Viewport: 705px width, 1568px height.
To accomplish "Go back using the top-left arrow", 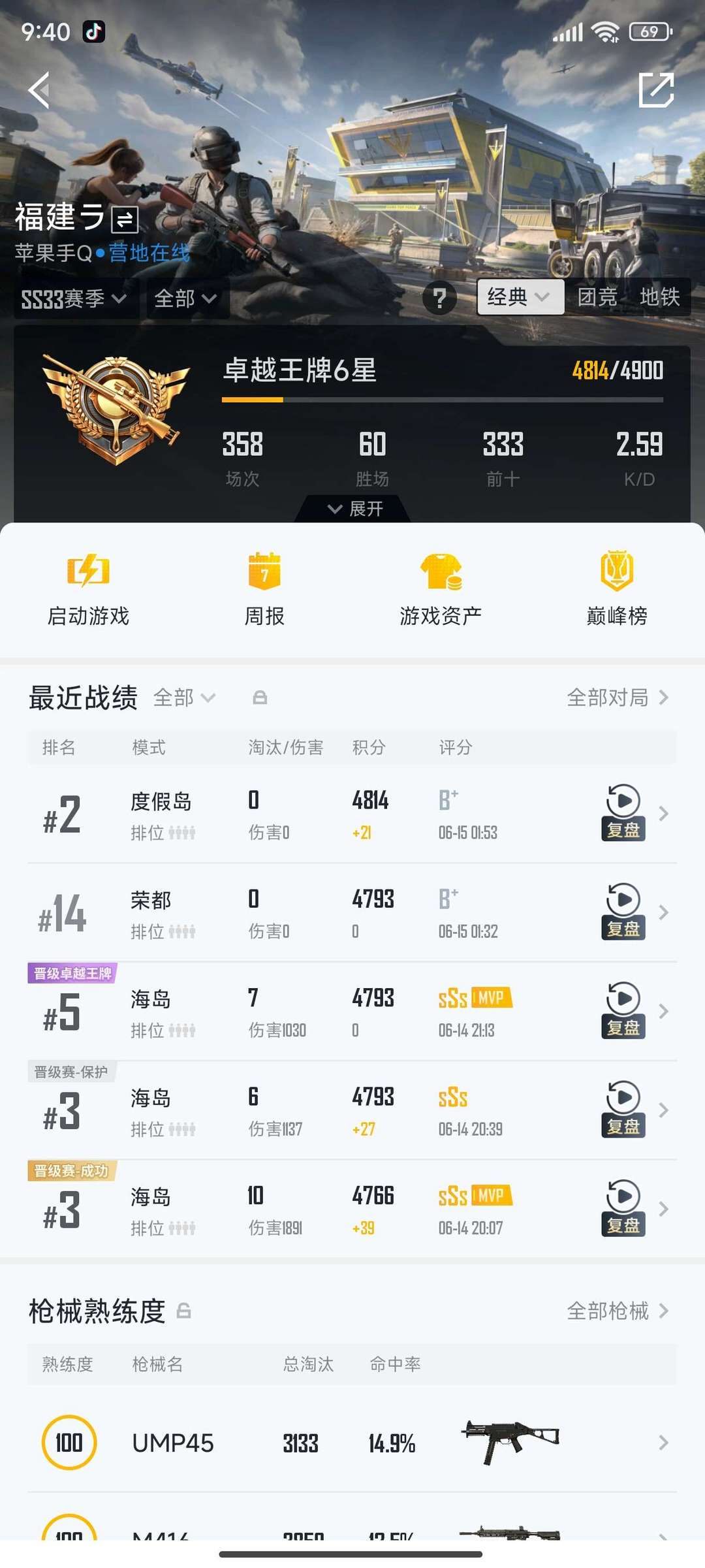I will click(39, 90).
